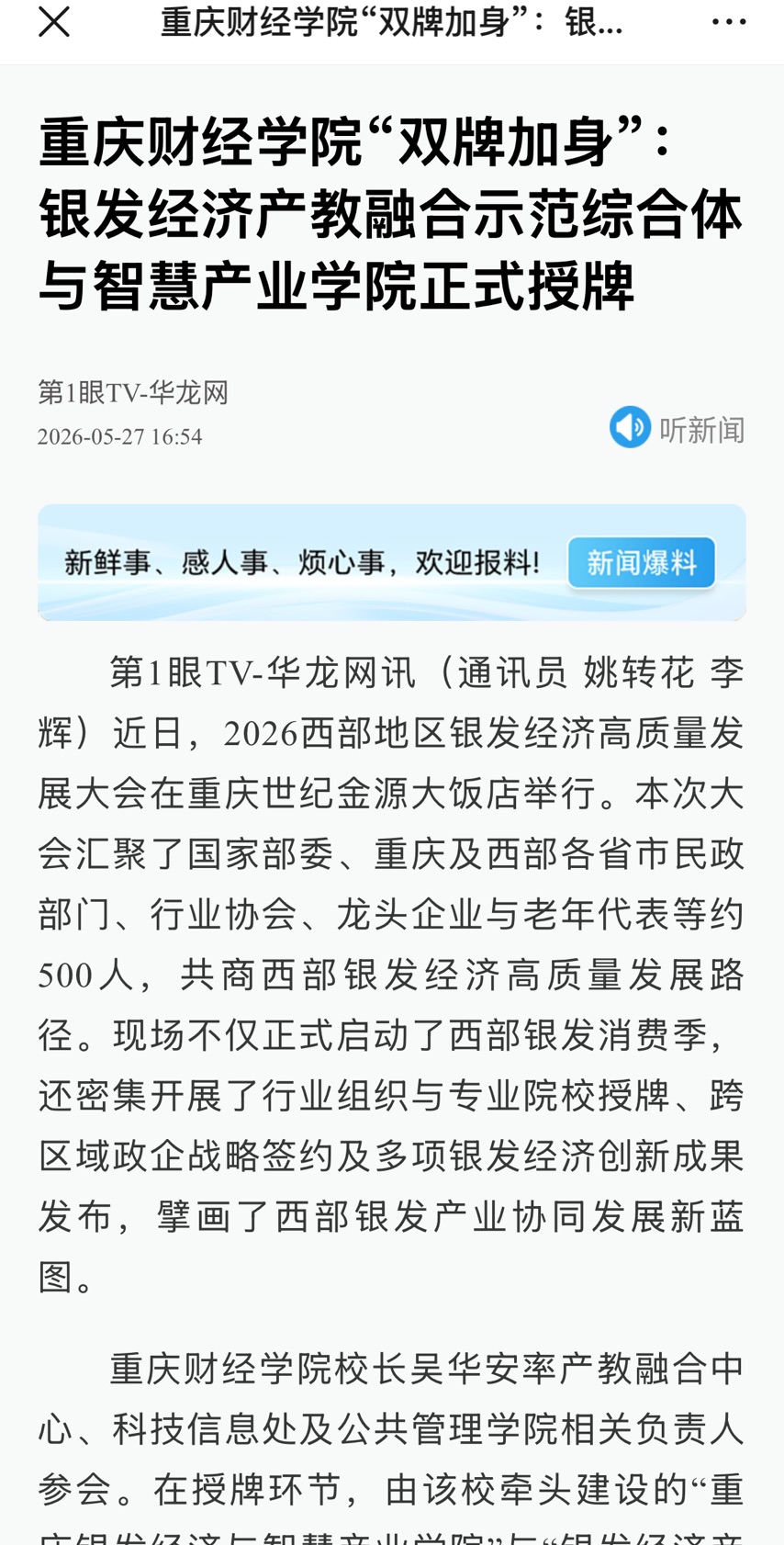784x1545 pixels.
Task: Listen to the news with 听新闻
Action: (x=678, y=428)
